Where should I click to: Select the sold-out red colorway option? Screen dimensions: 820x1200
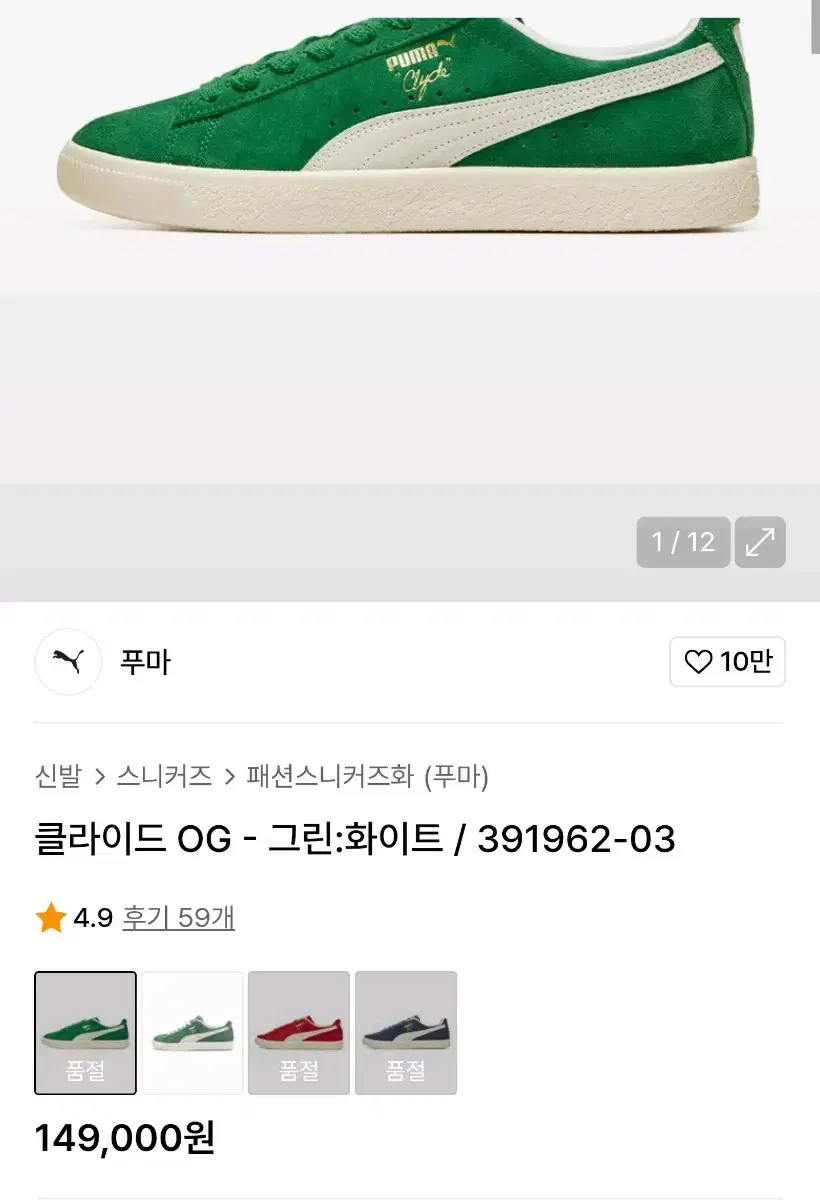pos(299,1032)
